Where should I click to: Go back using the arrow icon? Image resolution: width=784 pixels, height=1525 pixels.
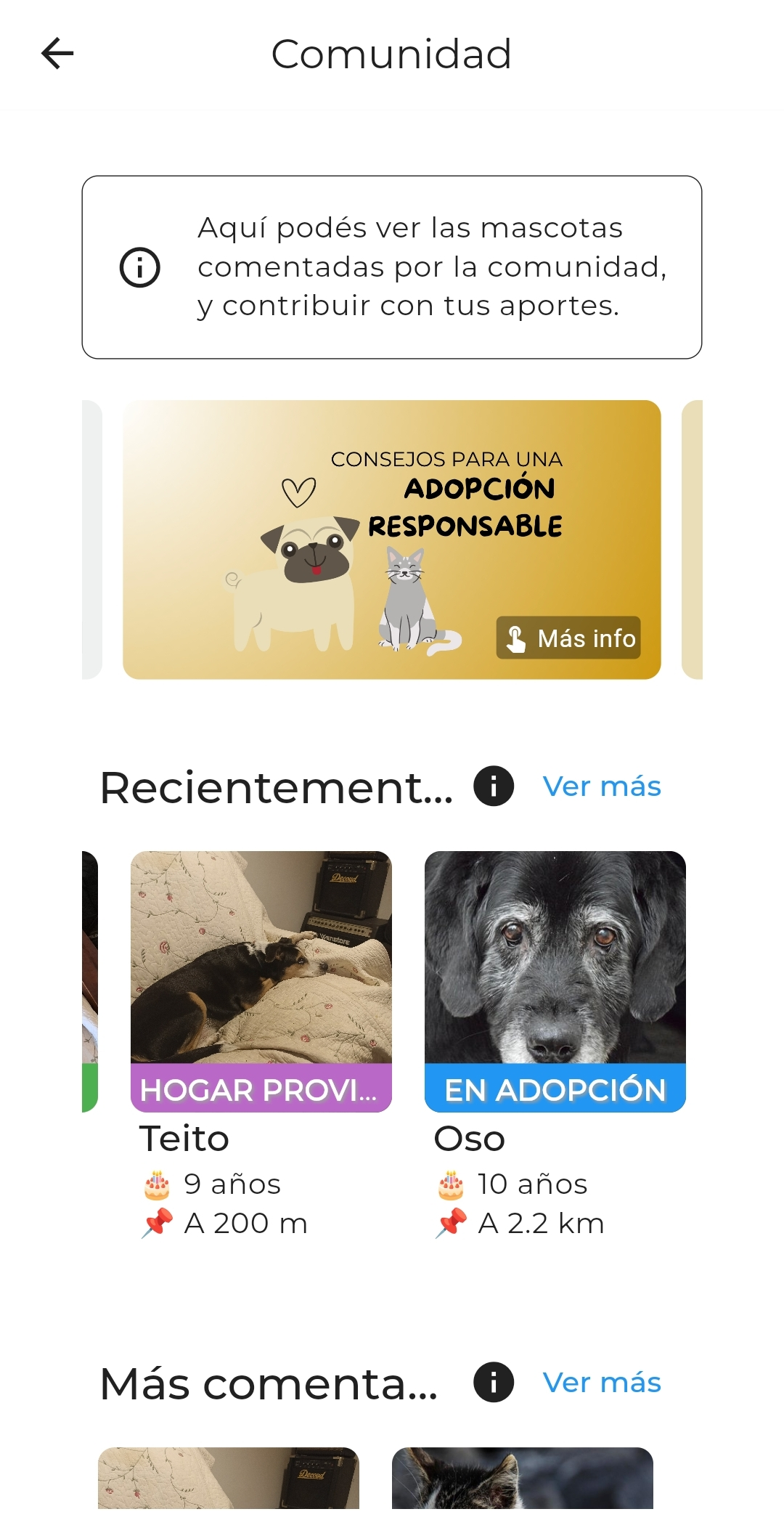(57, 53)
